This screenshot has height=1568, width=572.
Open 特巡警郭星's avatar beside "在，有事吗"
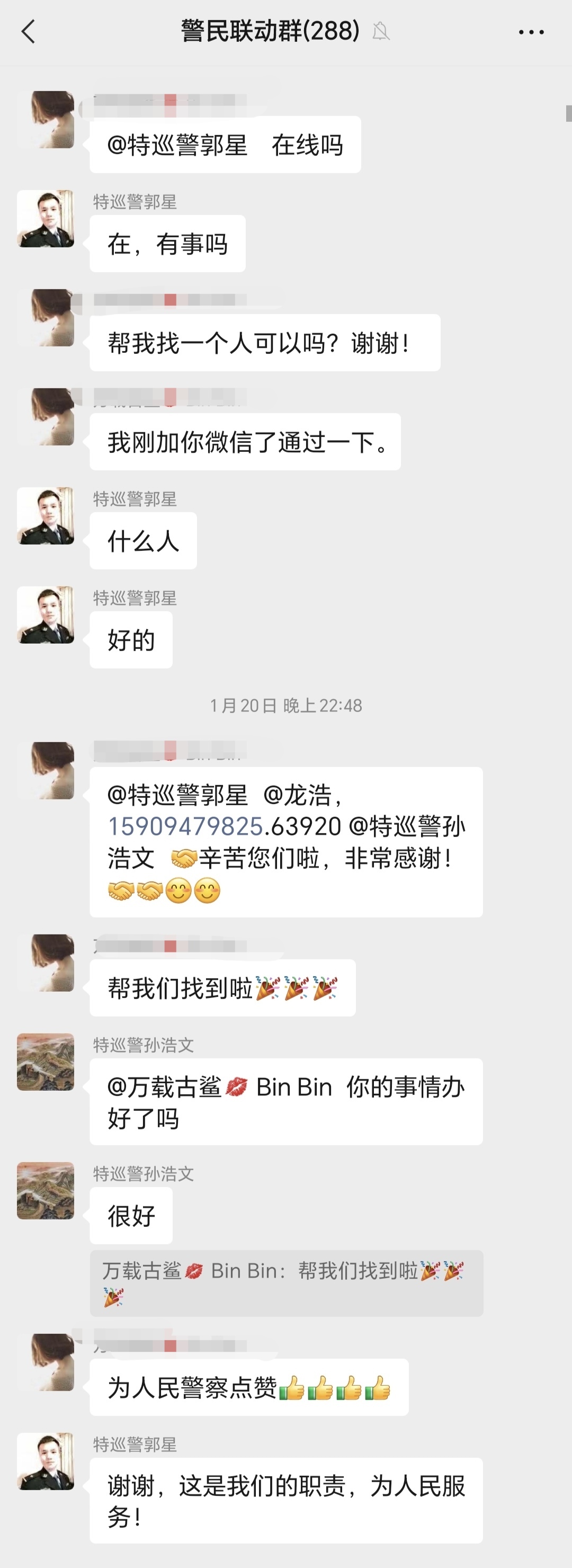coord(46,219)
